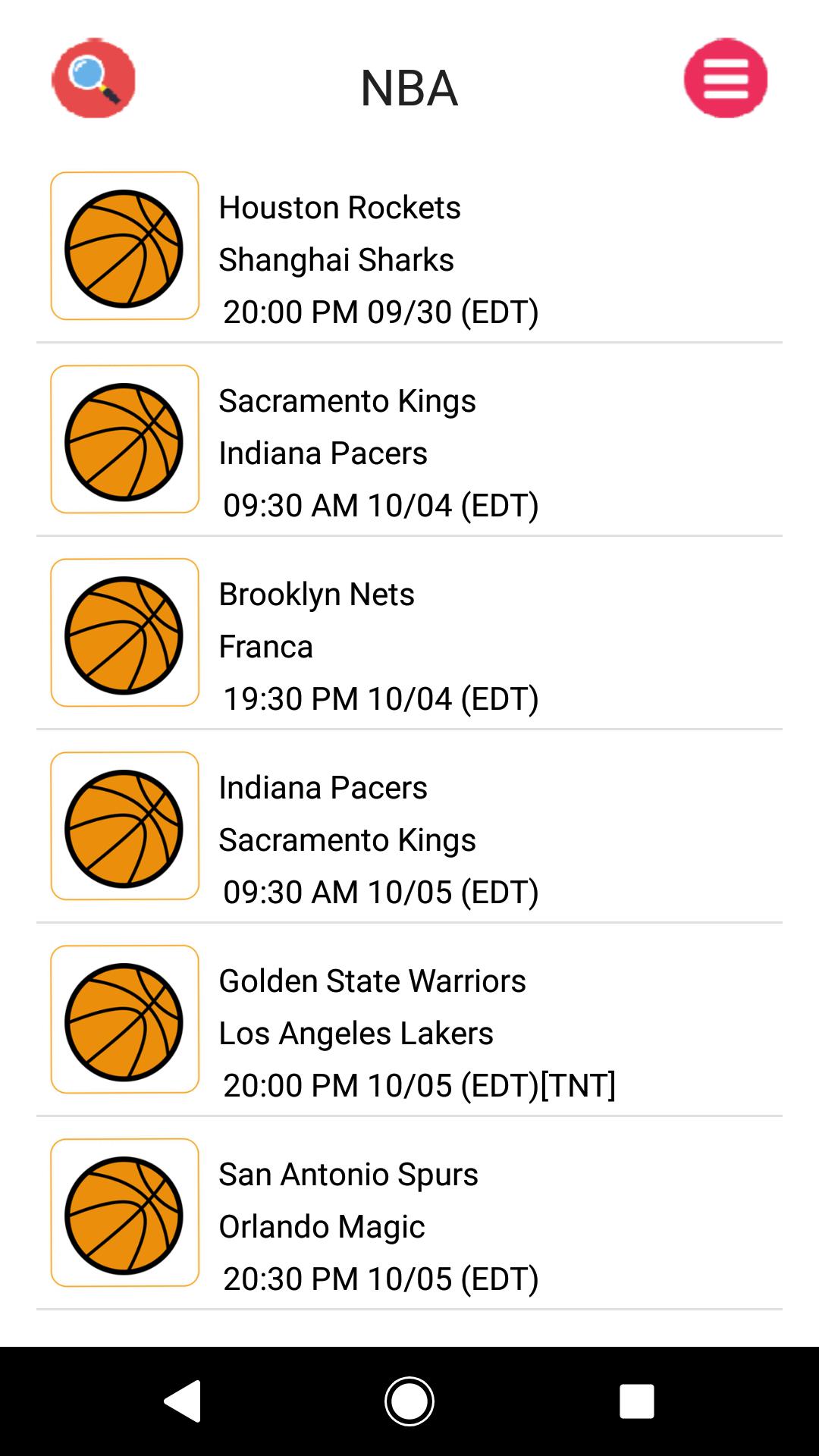Open the hamburger menu button

[x=726, y=79]
